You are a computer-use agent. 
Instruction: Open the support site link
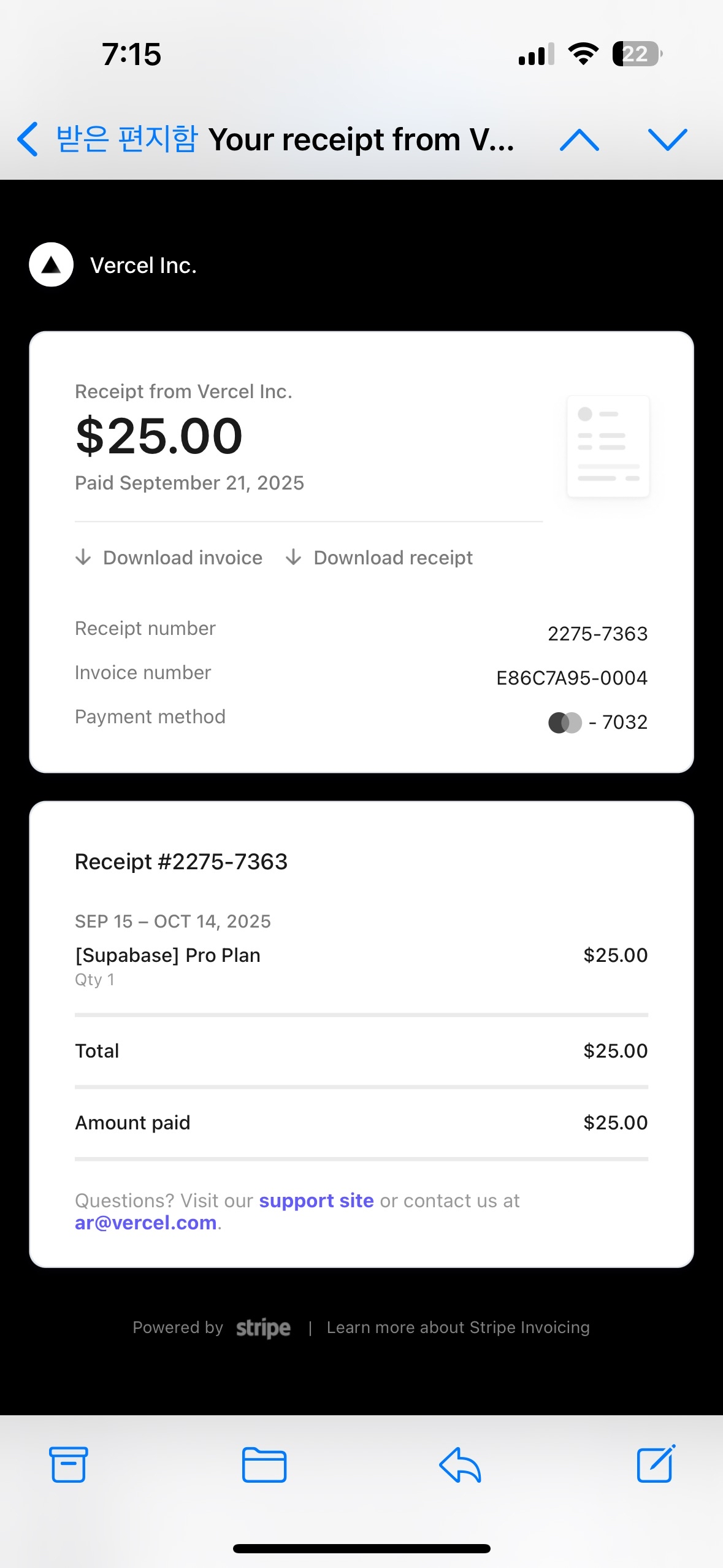[x=316, y=1201]
